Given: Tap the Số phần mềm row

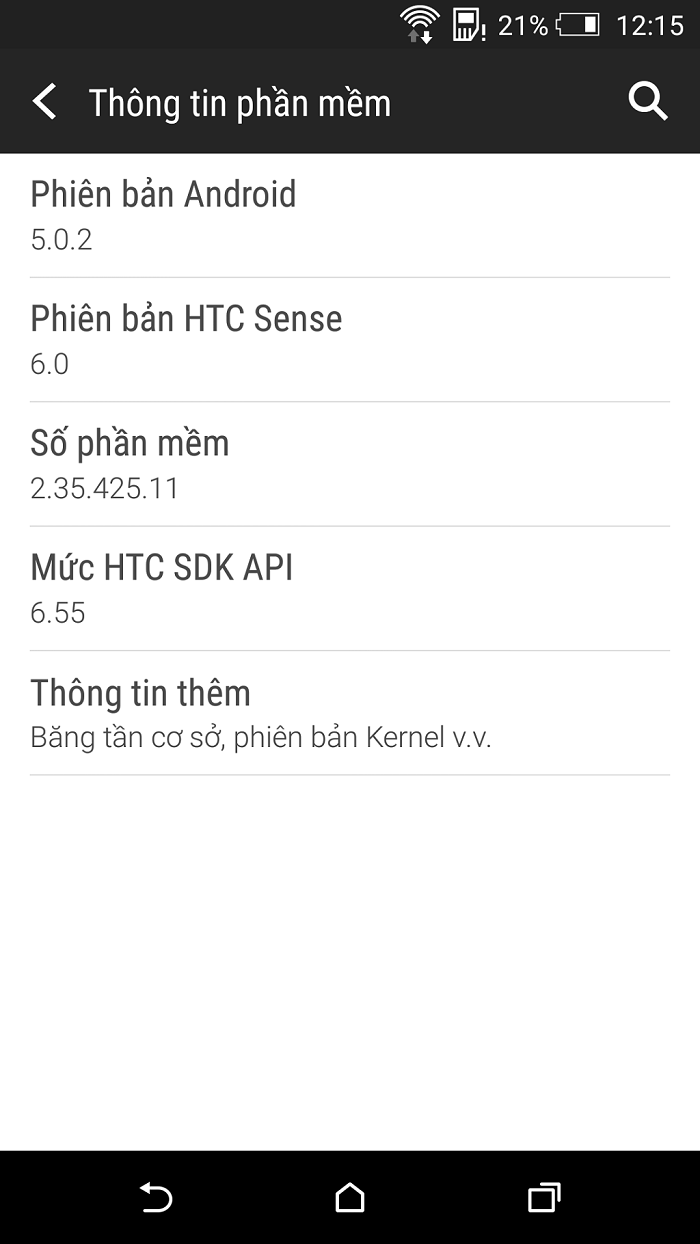Looking at the screenshot, I should tap(350, 464).
